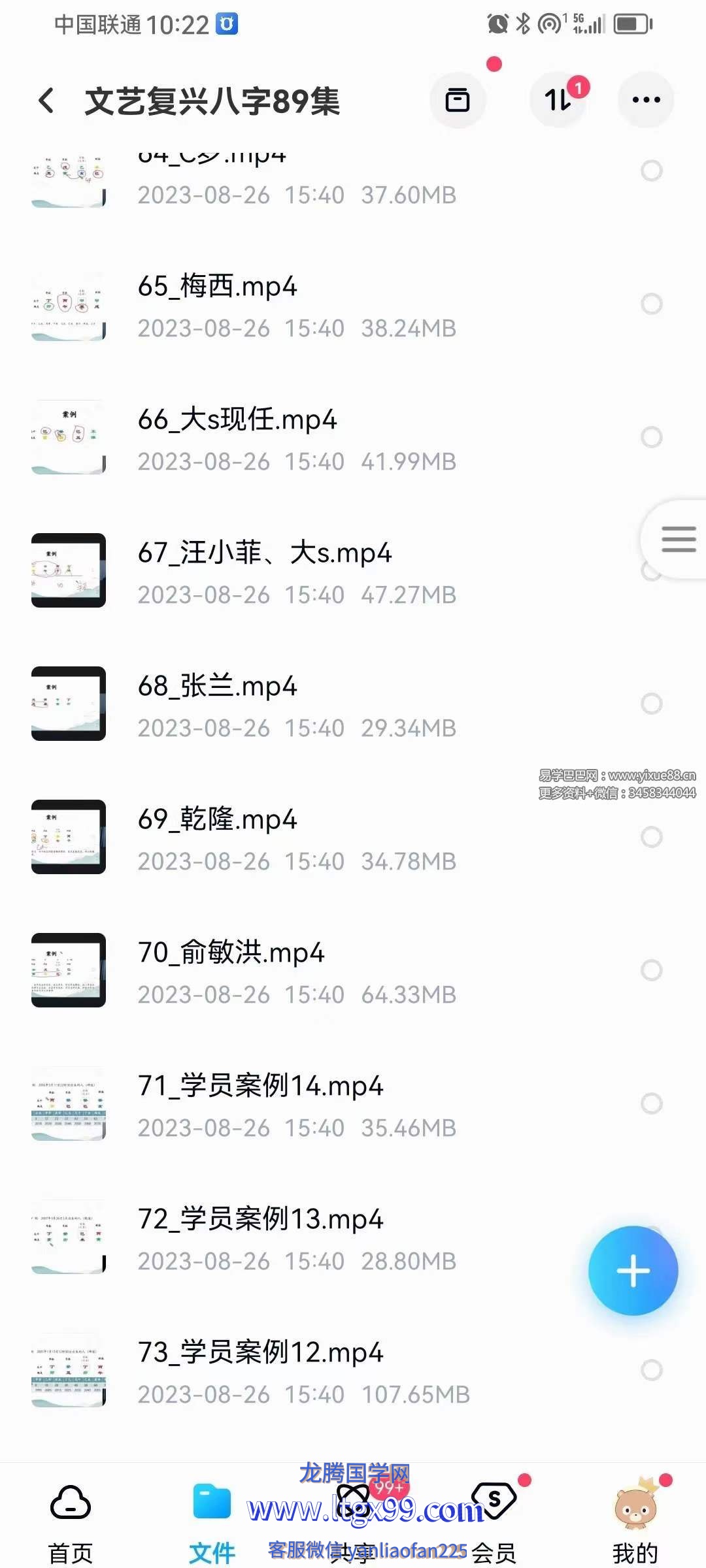Viewport: 706px width, 1568px height.
Task: Open 72_学员案例13.mp4
Action: pyautogui.click(x=260, y=1220)
